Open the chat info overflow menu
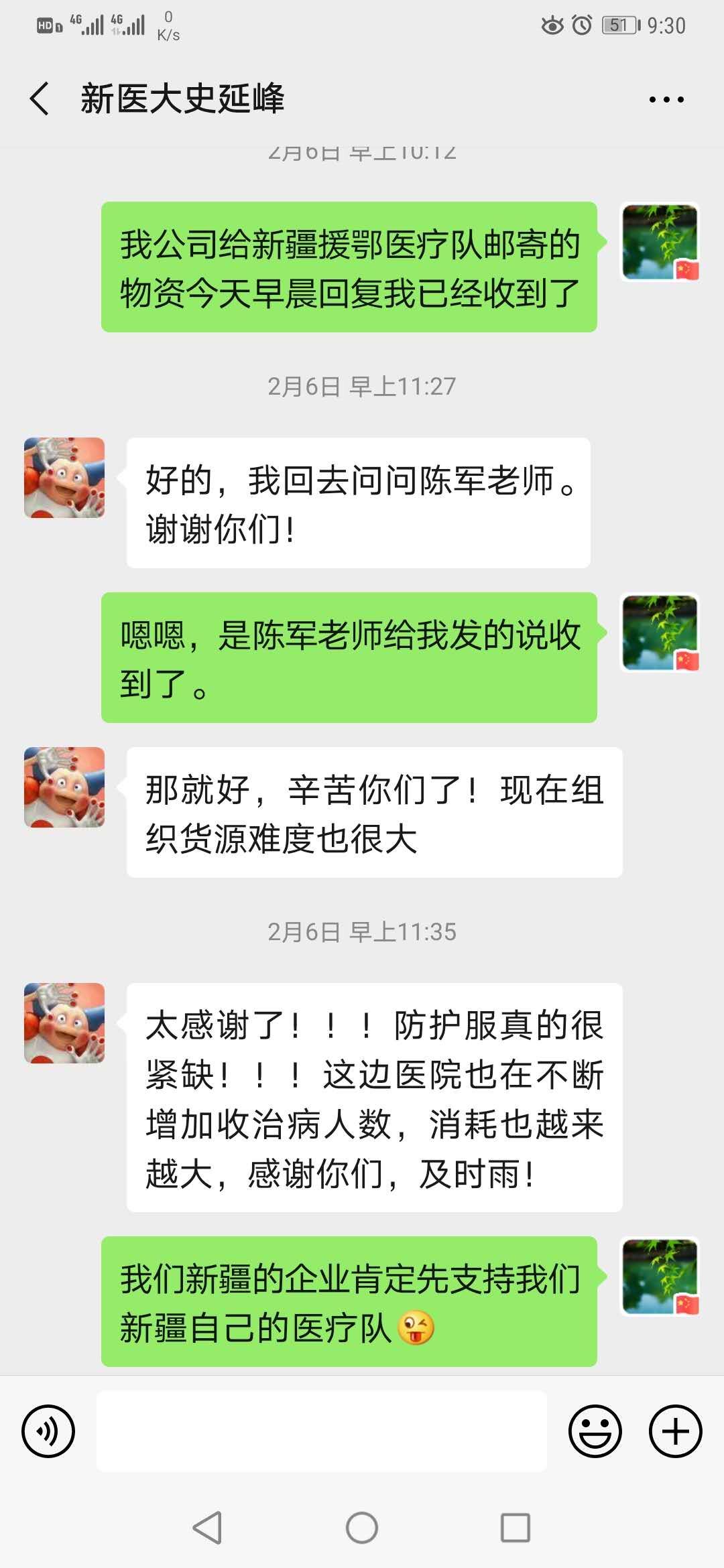Image resolution: width=724 pixels, height=1568 pixels. pos(666,100)
